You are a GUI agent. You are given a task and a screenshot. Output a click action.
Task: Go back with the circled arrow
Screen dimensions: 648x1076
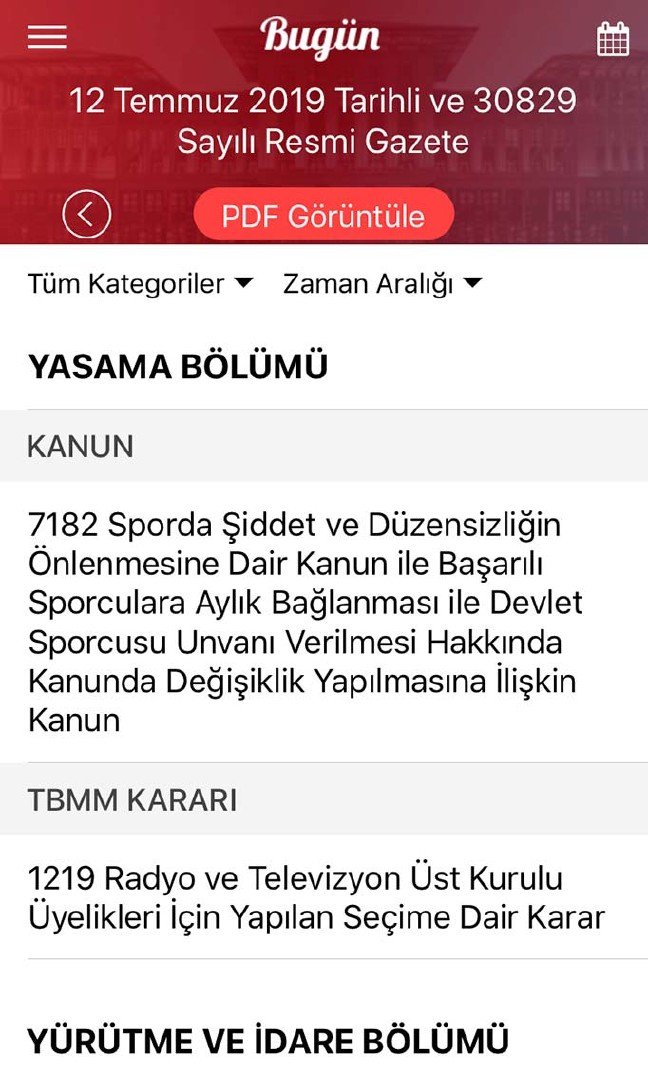pyautogui.click(x=86, y=214)
